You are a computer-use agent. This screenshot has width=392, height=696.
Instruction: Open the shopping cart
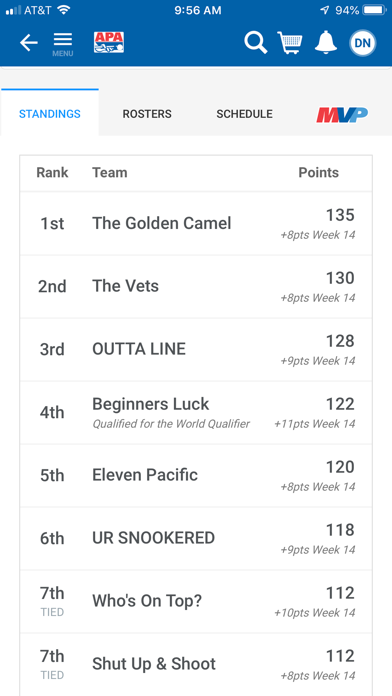[290, 43]
